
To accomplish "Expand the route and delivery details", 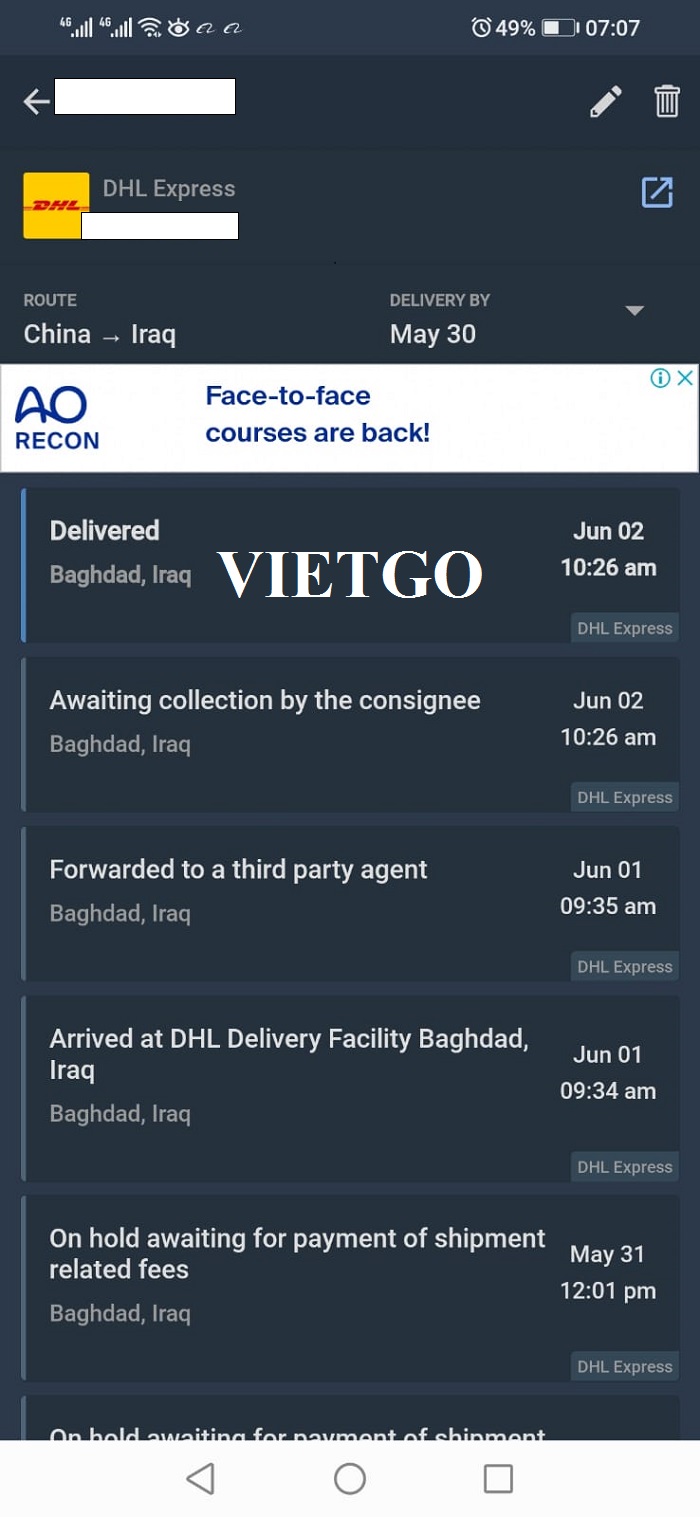I will 634,311.
